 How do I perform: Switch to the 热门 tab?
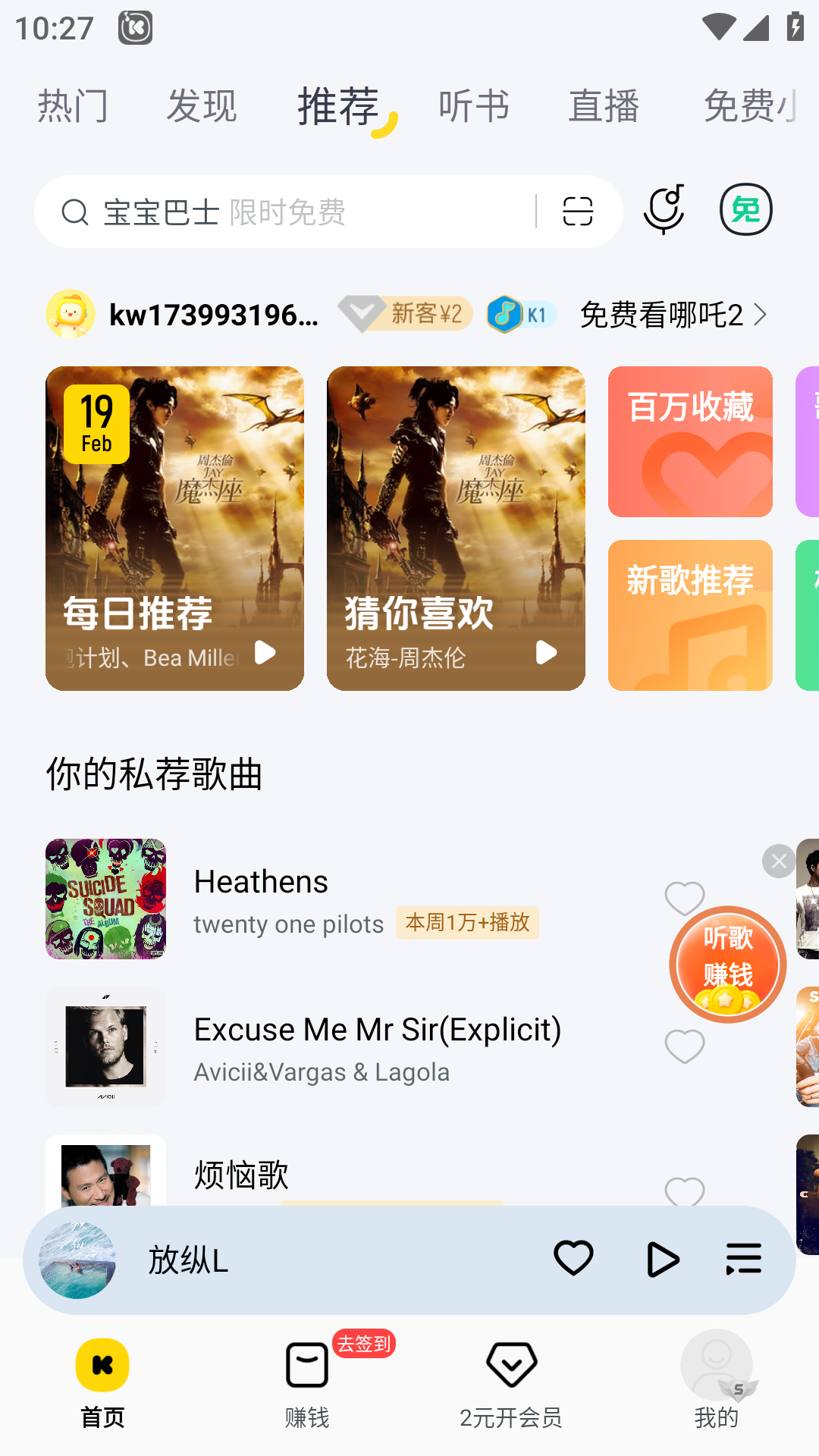[73, 105]
